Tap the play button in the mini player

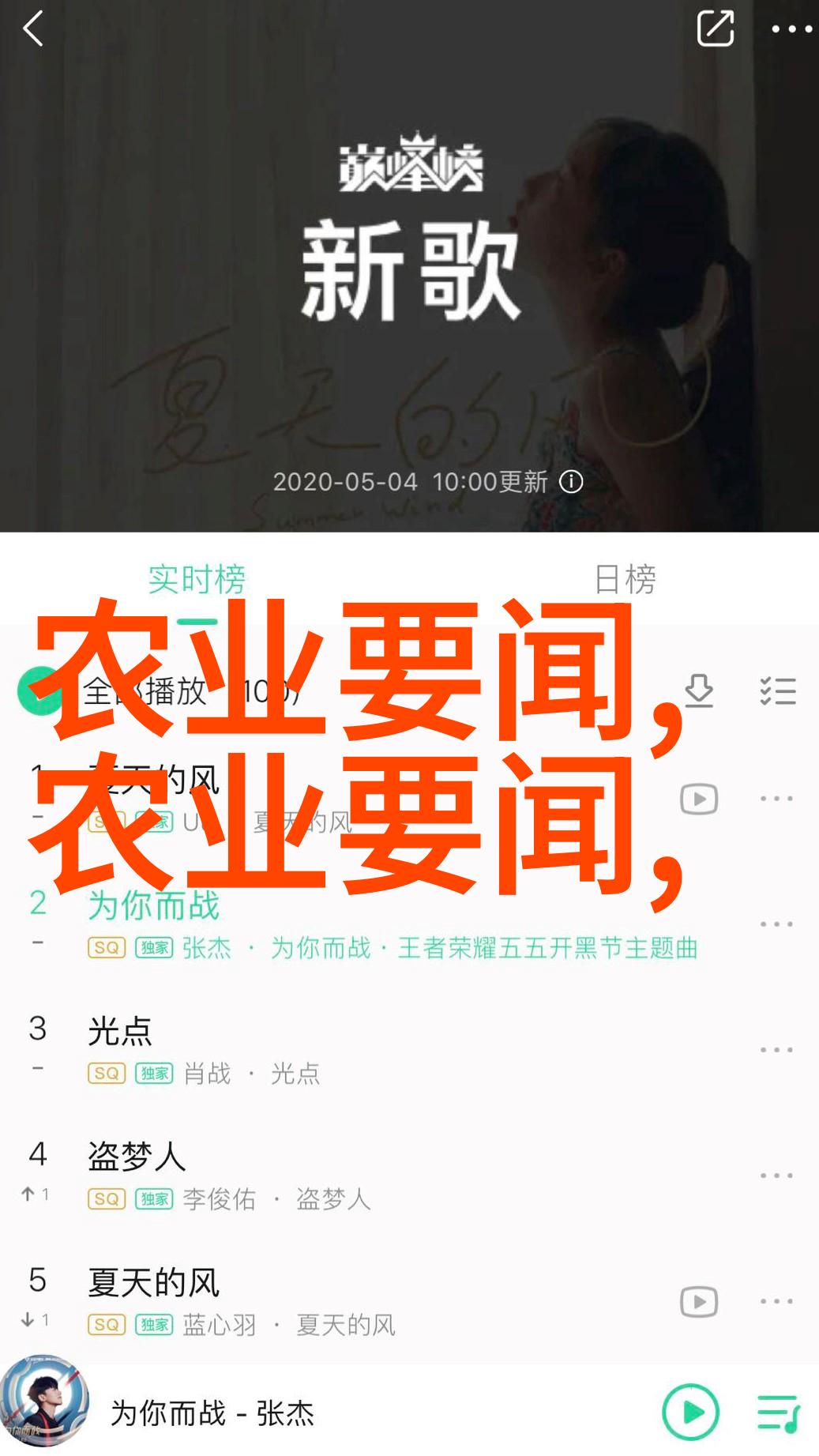pos(691,1412)
